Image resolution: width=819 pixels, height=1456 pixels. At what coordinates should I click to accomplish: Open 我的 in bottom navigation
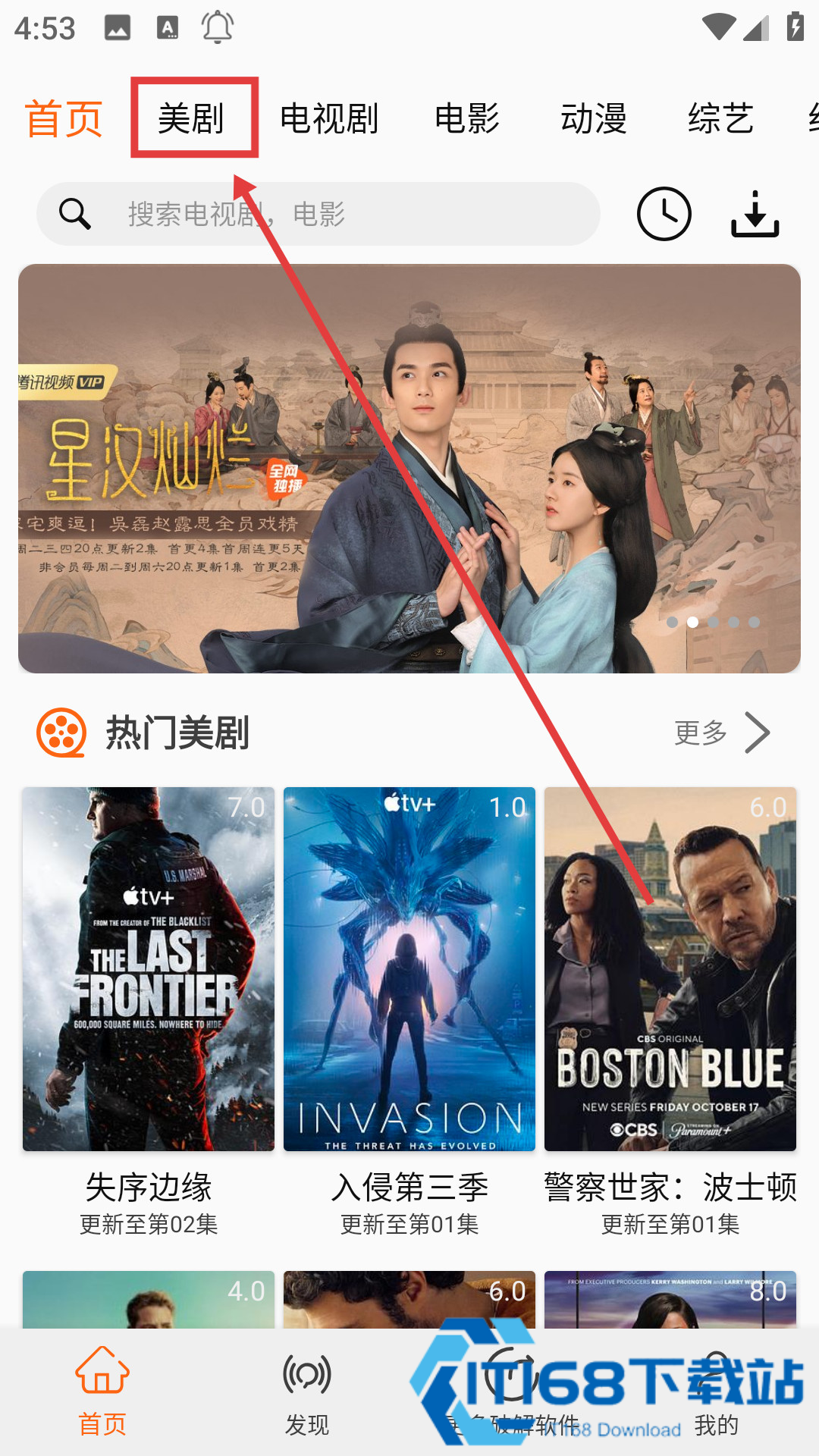(x=717, y=1394)
